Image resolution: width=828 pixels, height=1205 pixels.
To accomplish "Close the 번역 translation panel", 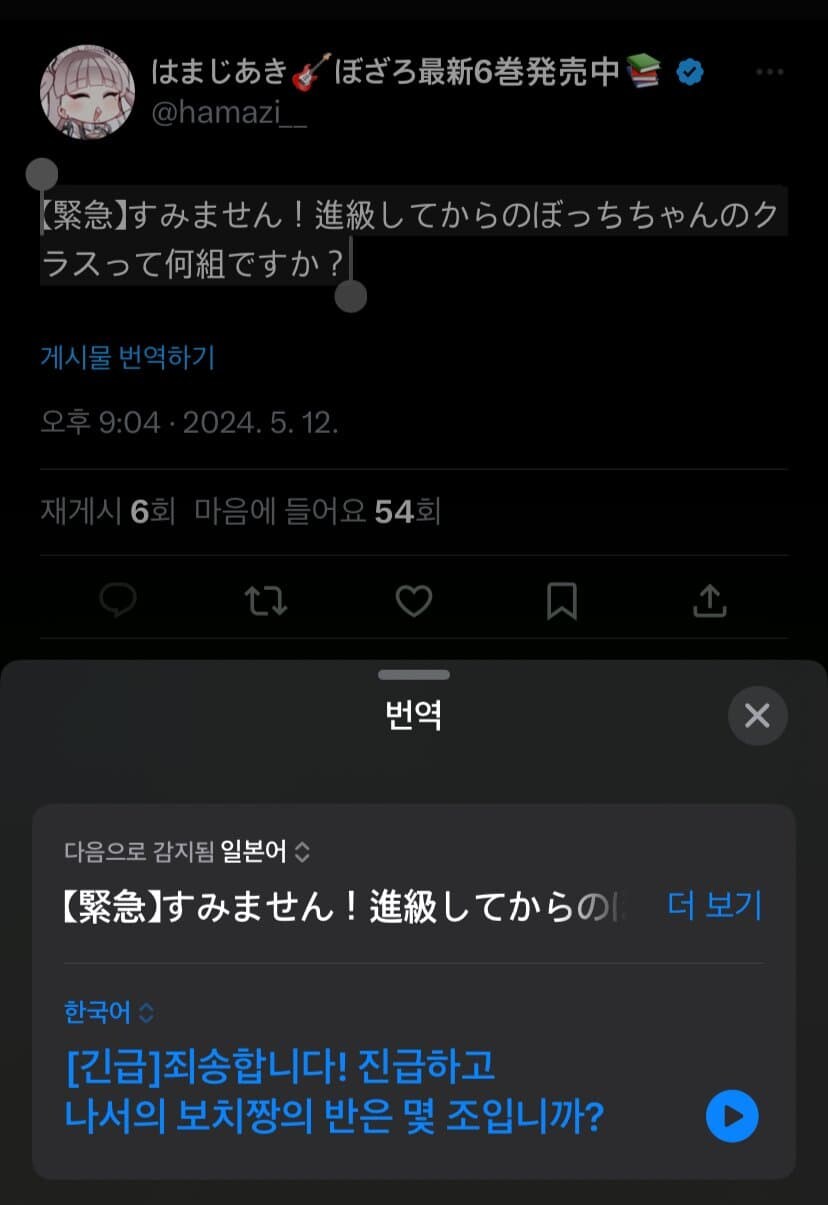I will 757,716.
